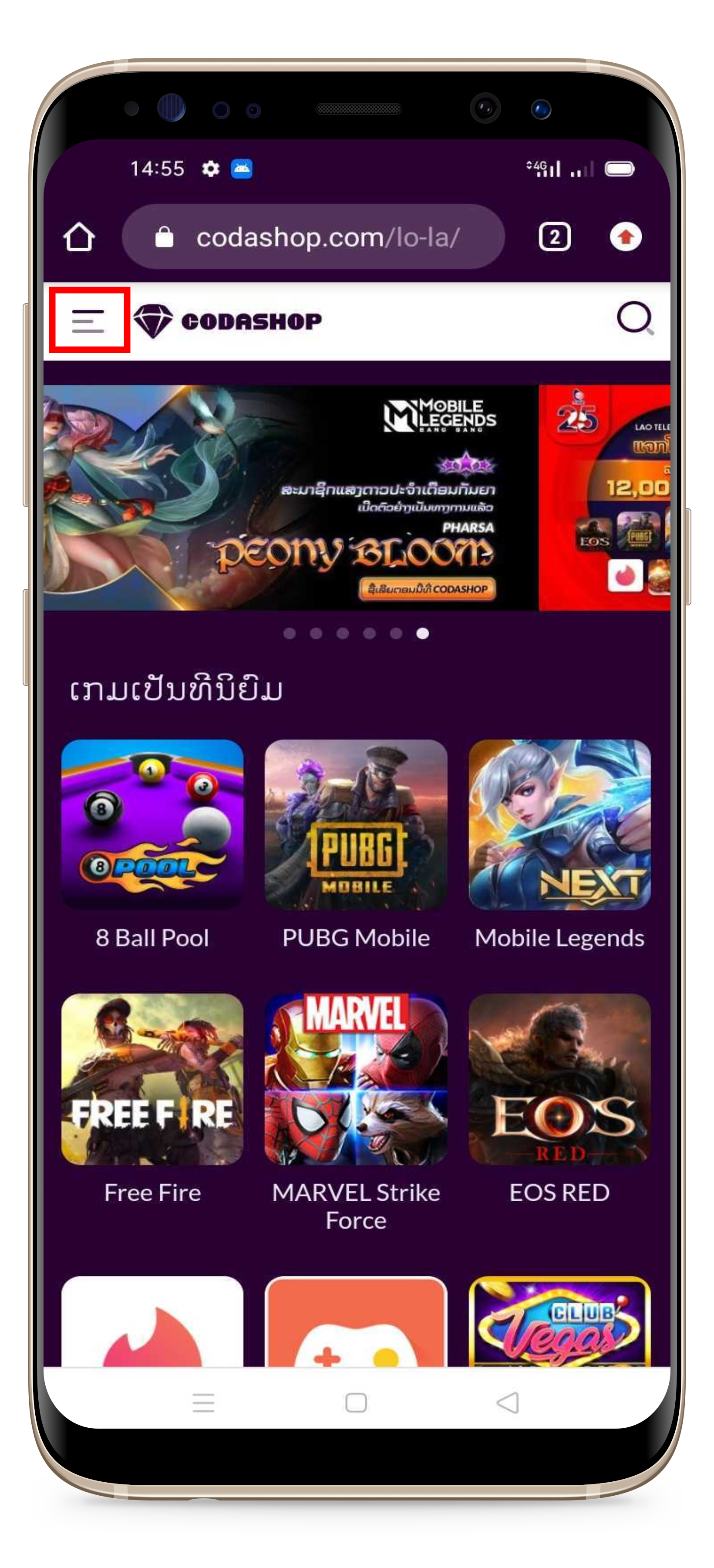Choose the Mobile Legends game tile
The height and width of the screenshot is (1568, 714).
559,825
